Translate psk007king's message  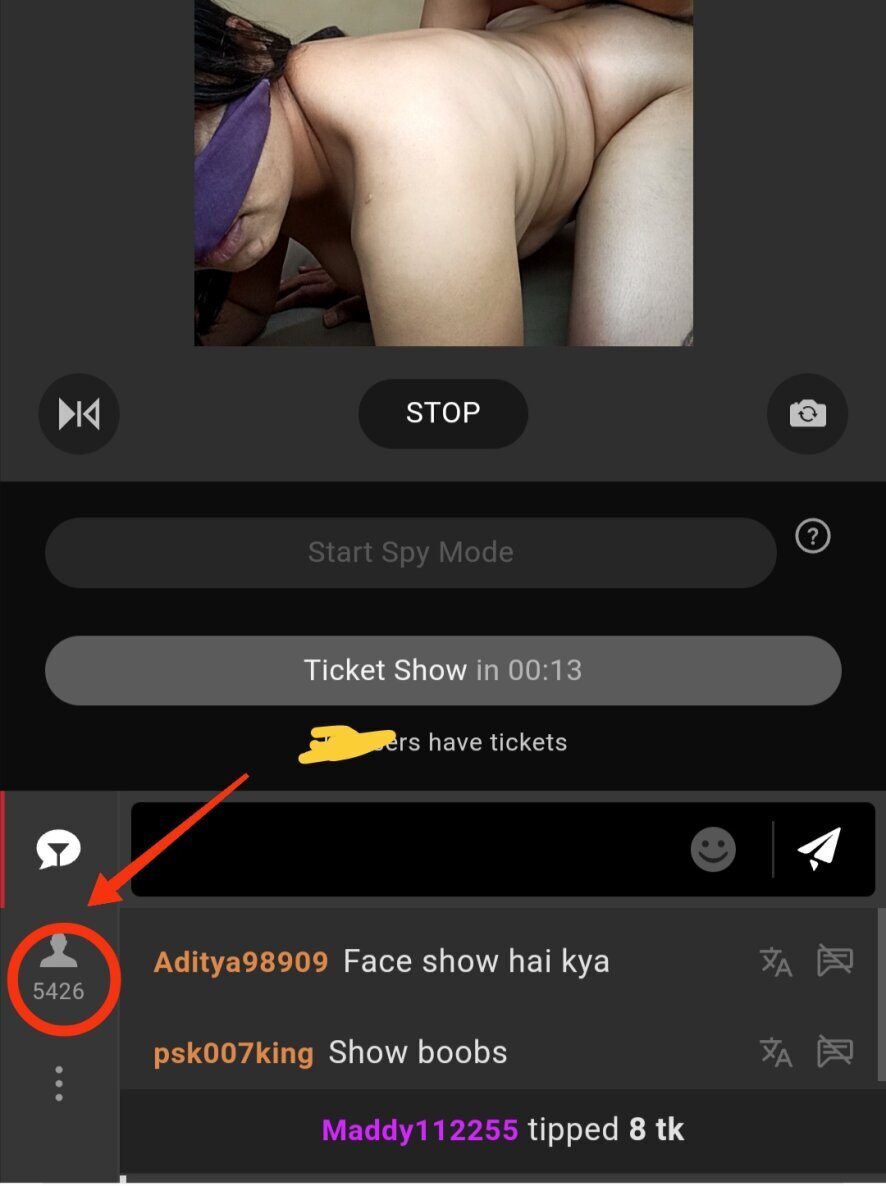click(x=776, y=1052)
